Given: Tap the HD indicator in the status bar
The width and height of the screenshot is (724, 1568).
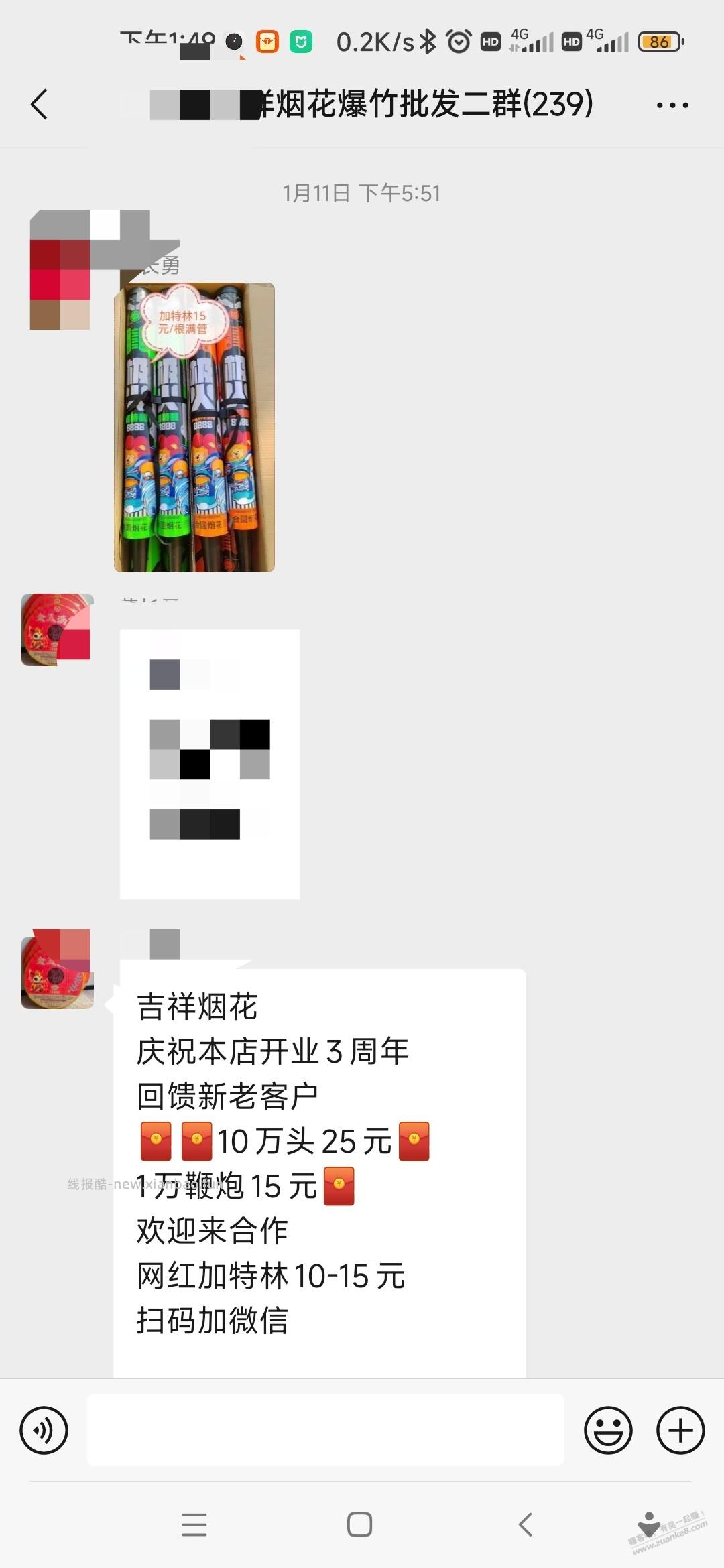Looking at the screenshot, I should point(491,42).
